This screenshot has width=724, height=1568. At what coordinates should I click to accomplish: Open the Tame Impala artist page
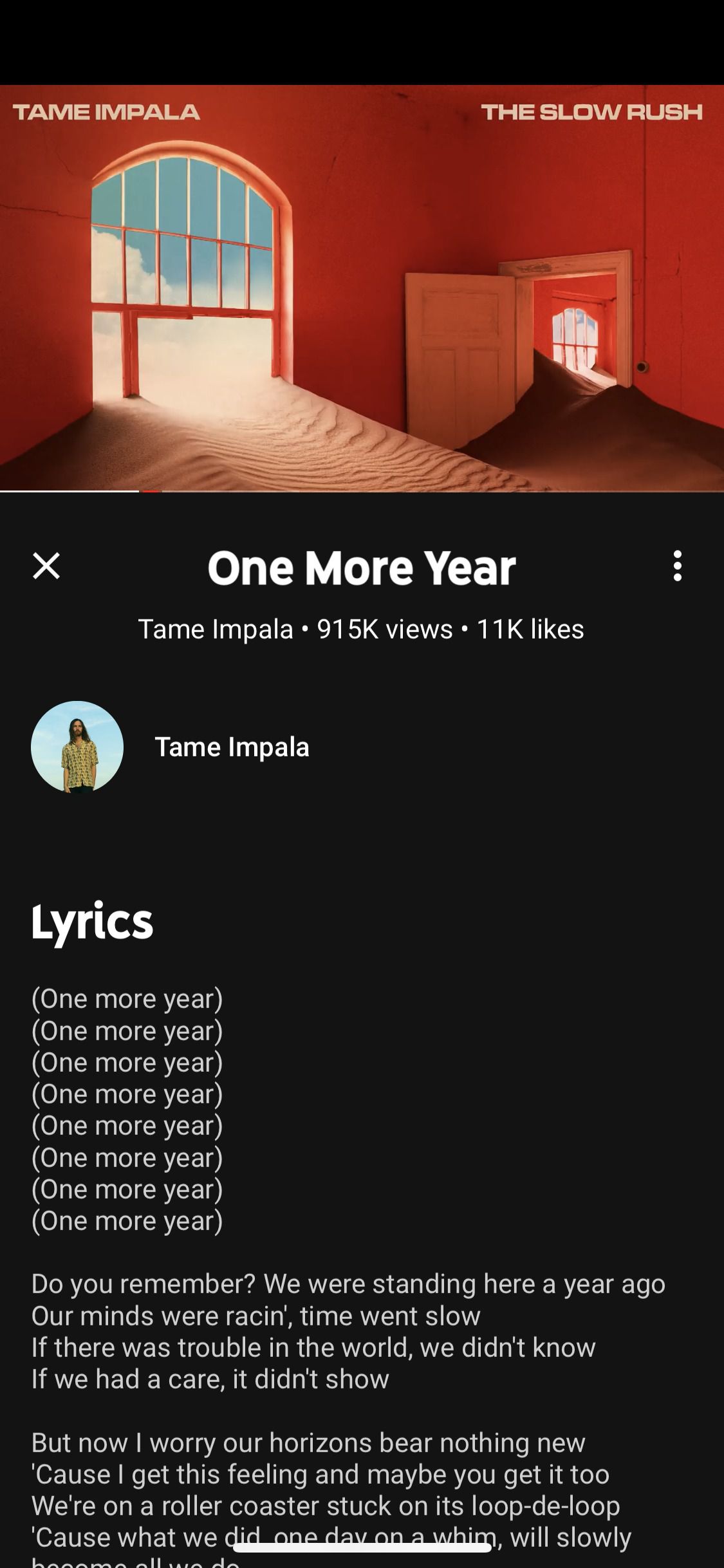[232, 747]
